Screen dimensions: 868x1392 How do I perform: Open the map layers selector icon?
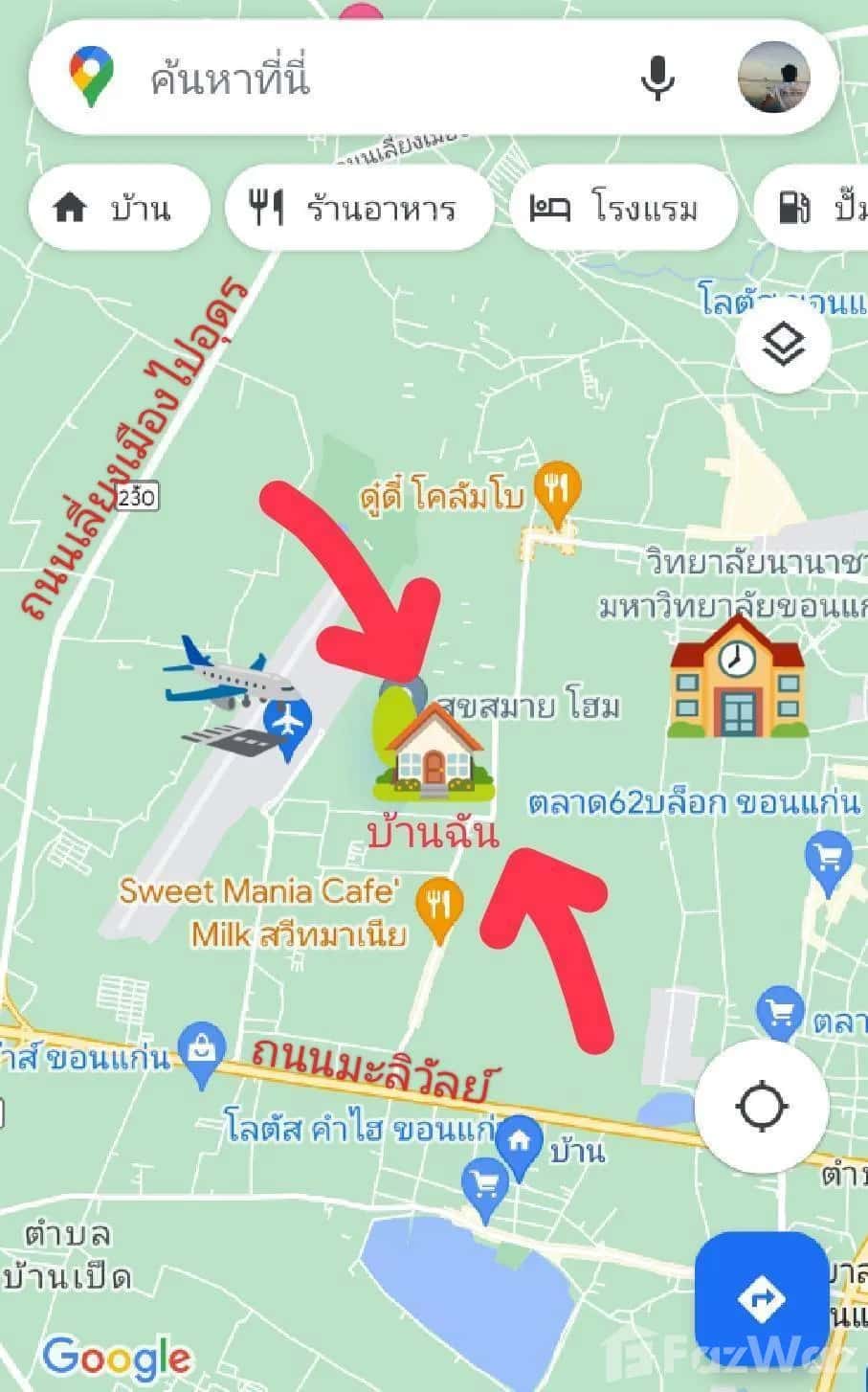coord(783,348)
